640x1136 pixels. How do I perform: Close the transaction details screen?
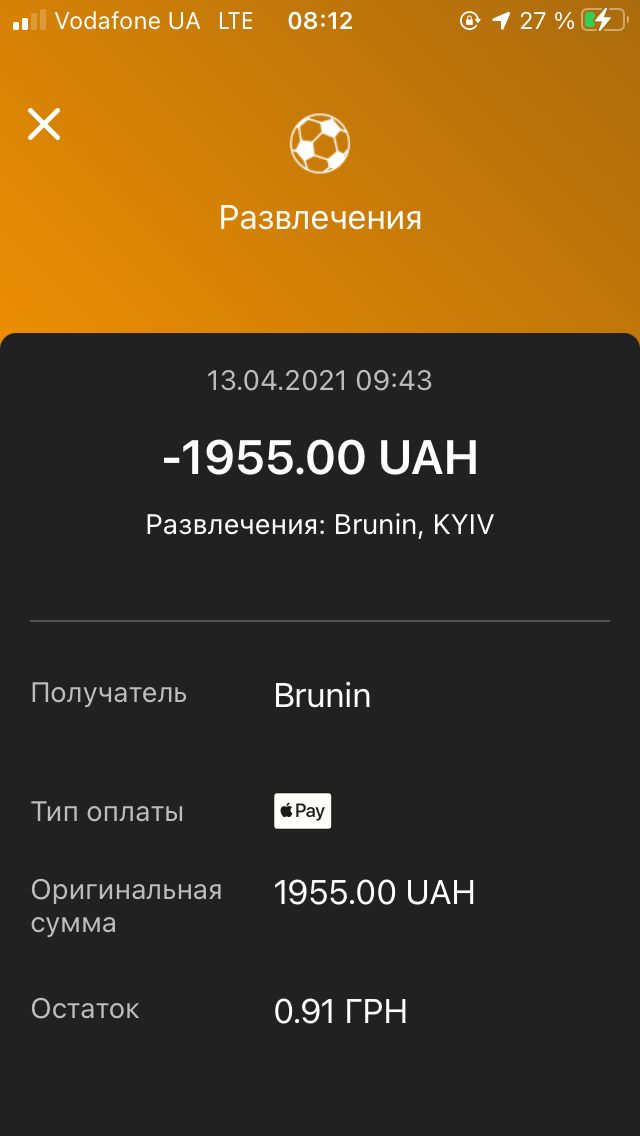tap(44, 124)
